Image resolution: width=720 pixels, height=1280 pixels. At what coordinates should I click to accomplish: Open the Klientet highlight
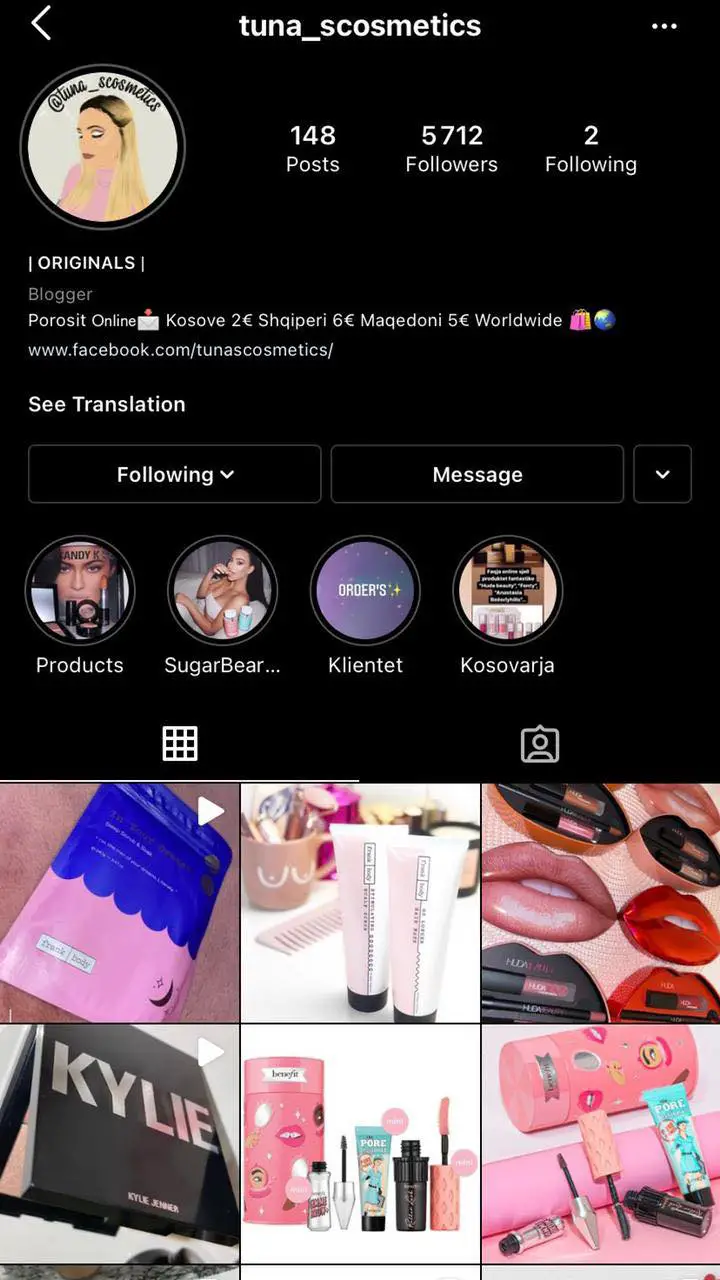pos(365,591)
